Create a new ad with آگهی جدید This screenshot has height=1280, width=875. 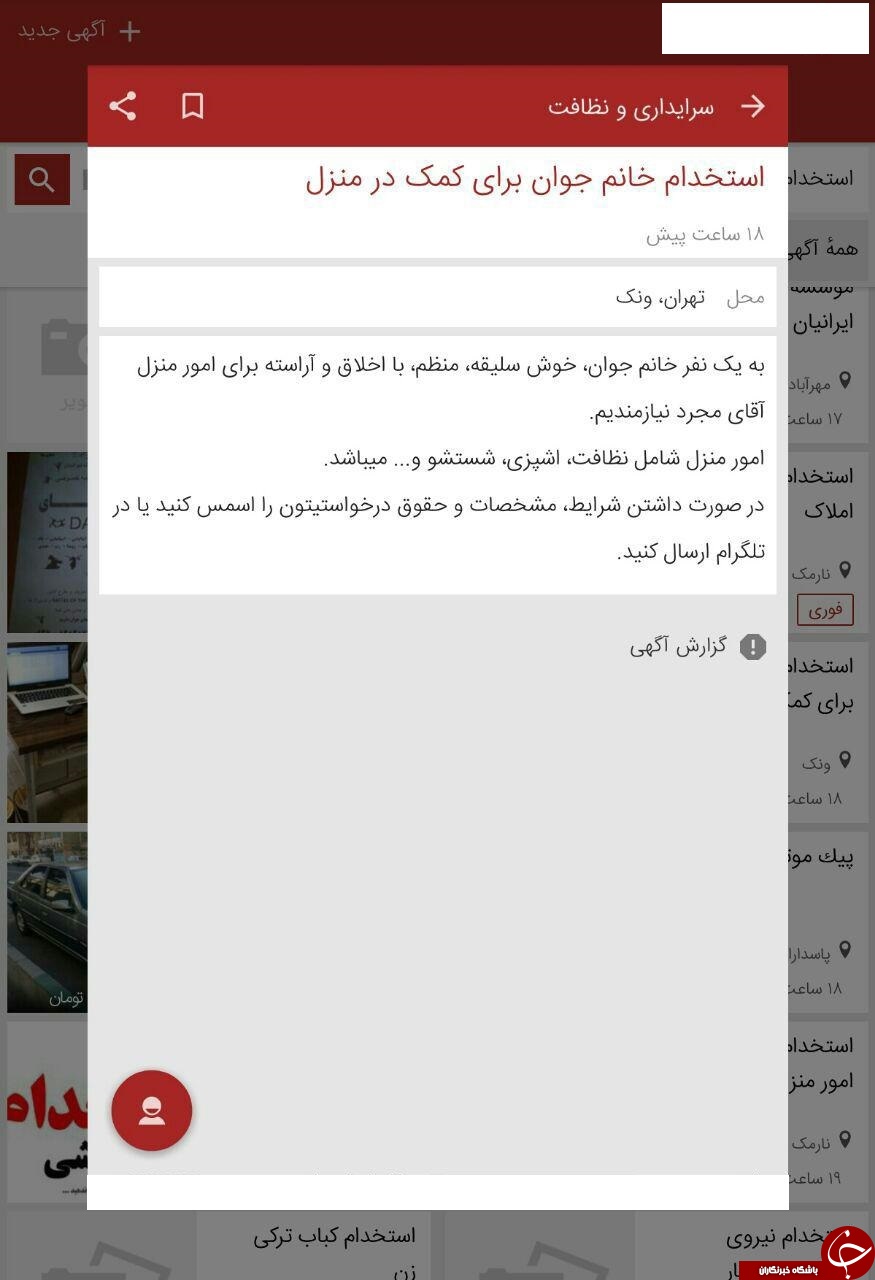(x=79, y=31)
